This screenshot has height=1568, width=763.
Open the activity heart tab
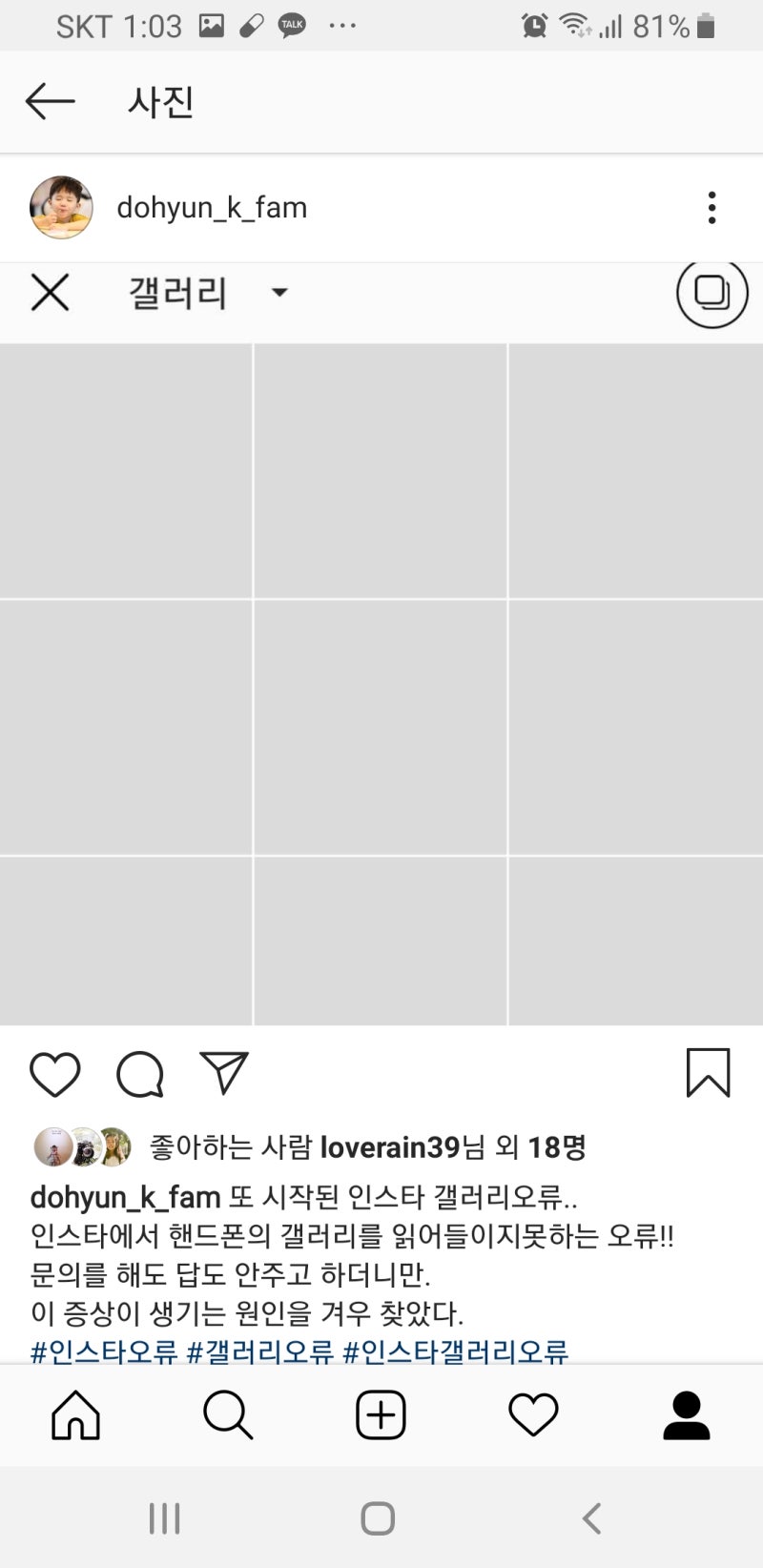[533, 1414]
